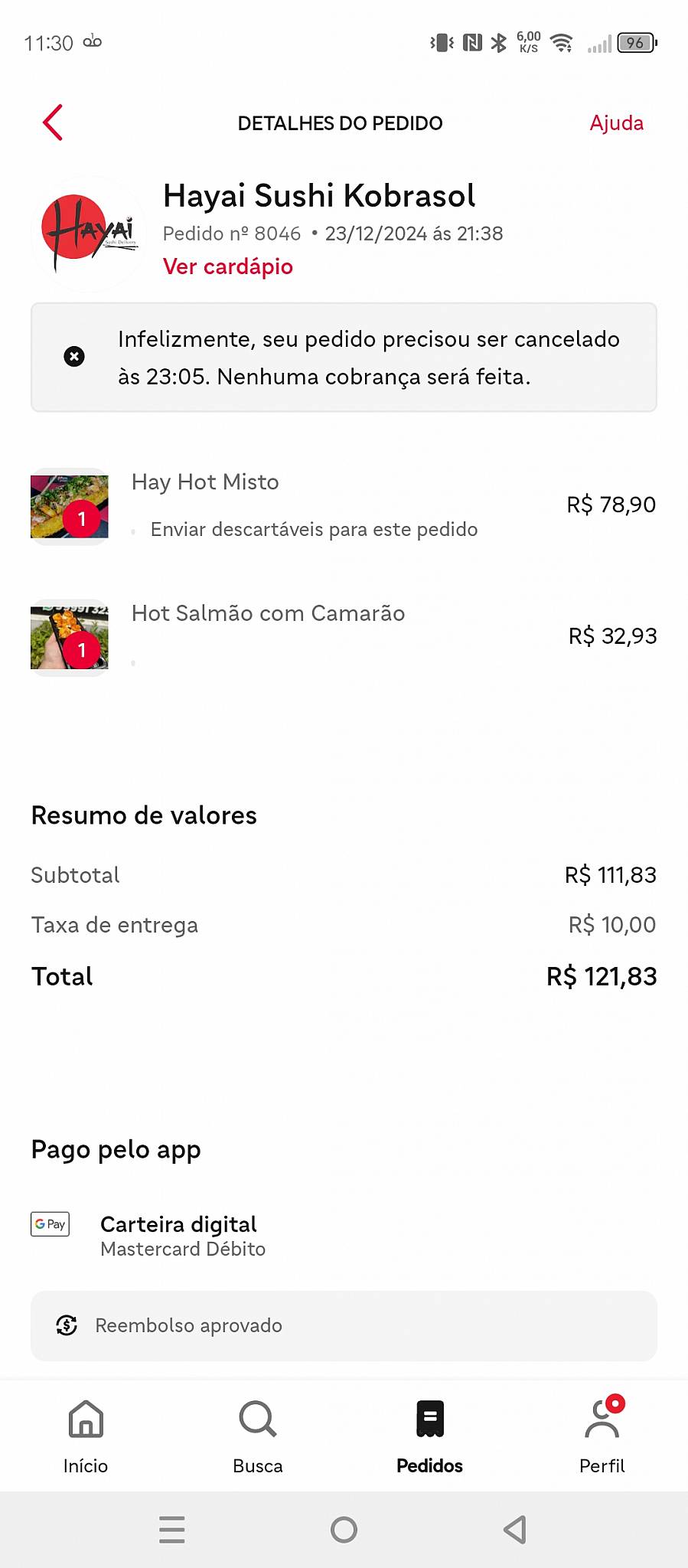Select the Reembolso aprovado banner
Screen dimensions: 688x1568
click(344, 1325)
